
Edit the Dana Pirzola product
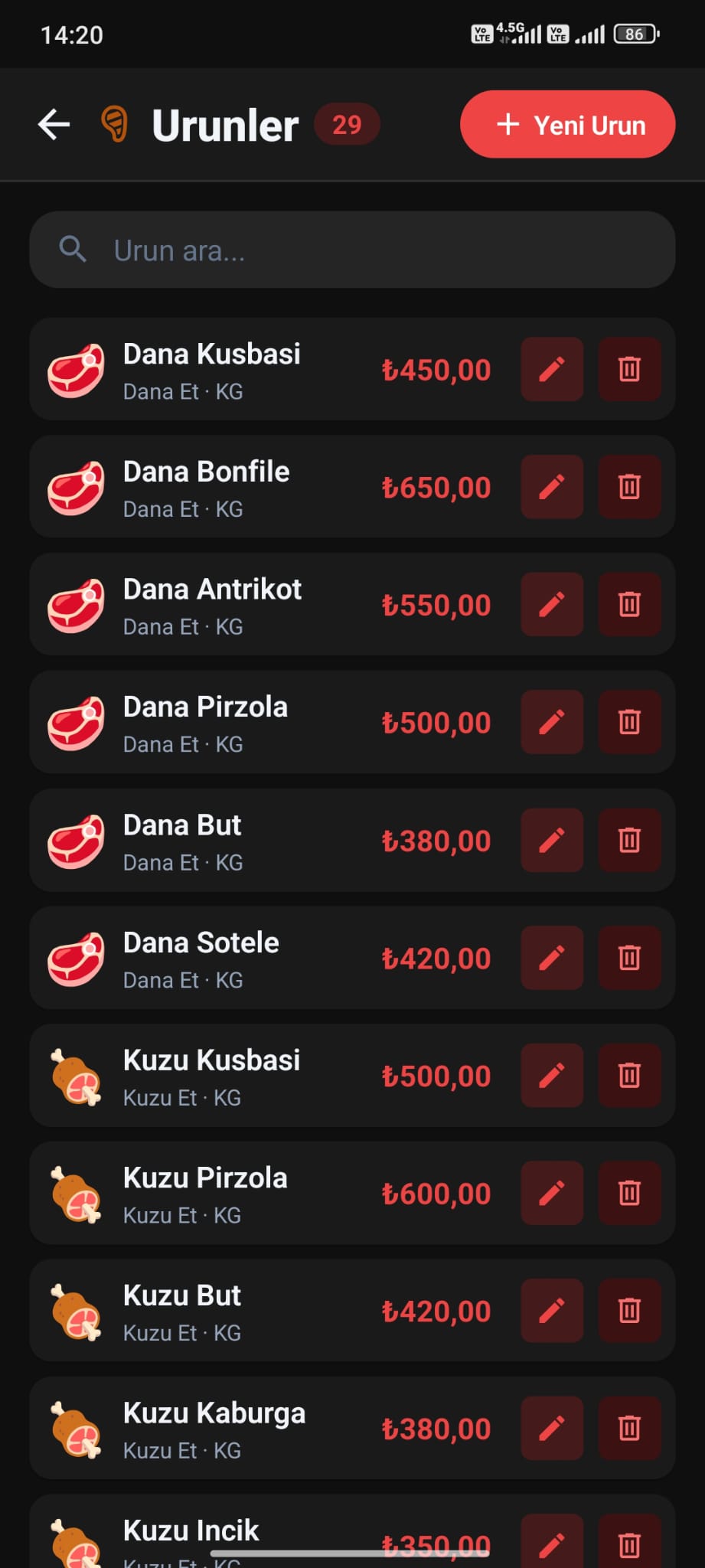552,722
